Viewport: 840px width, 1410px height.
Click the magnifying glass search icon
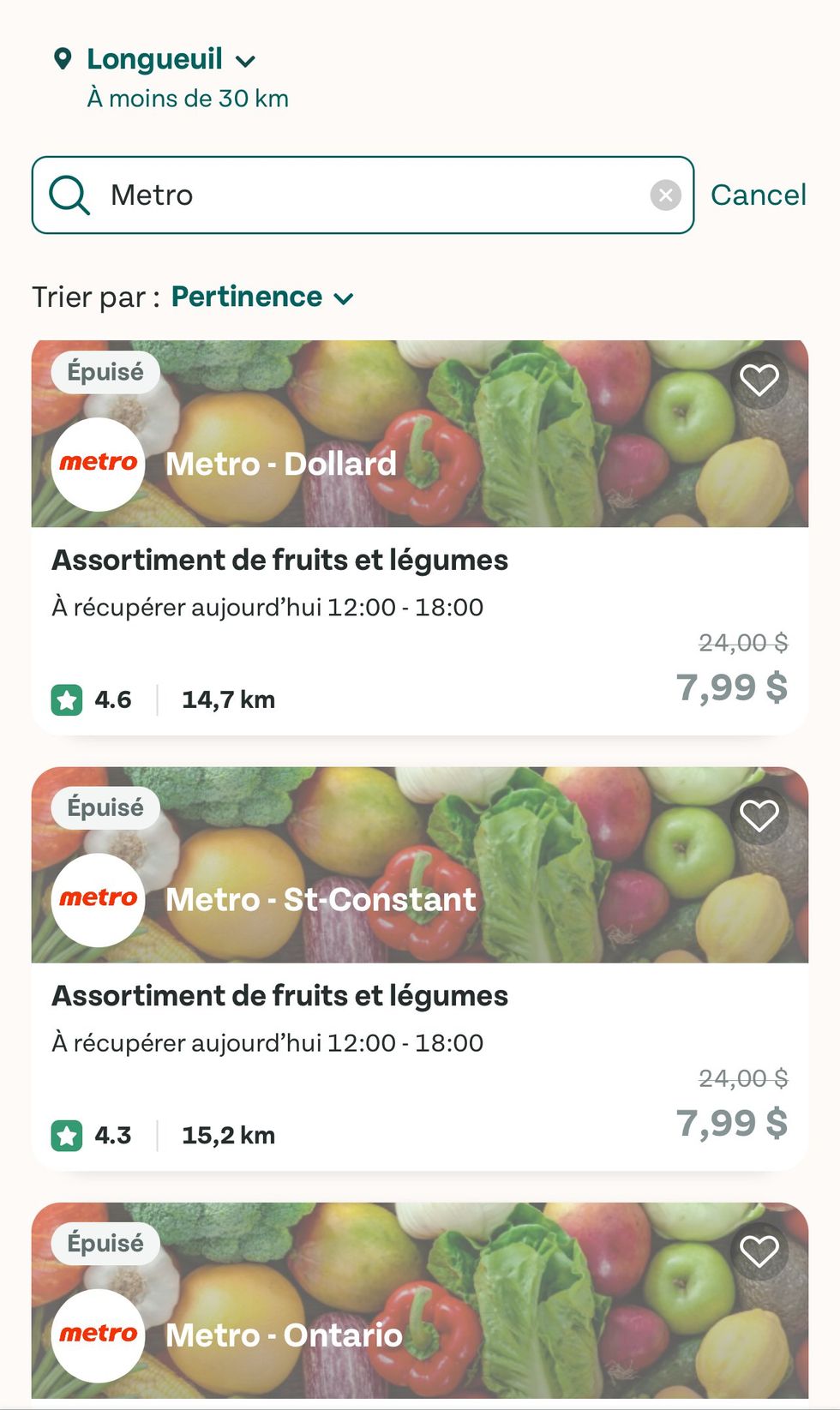coord(71,195)
